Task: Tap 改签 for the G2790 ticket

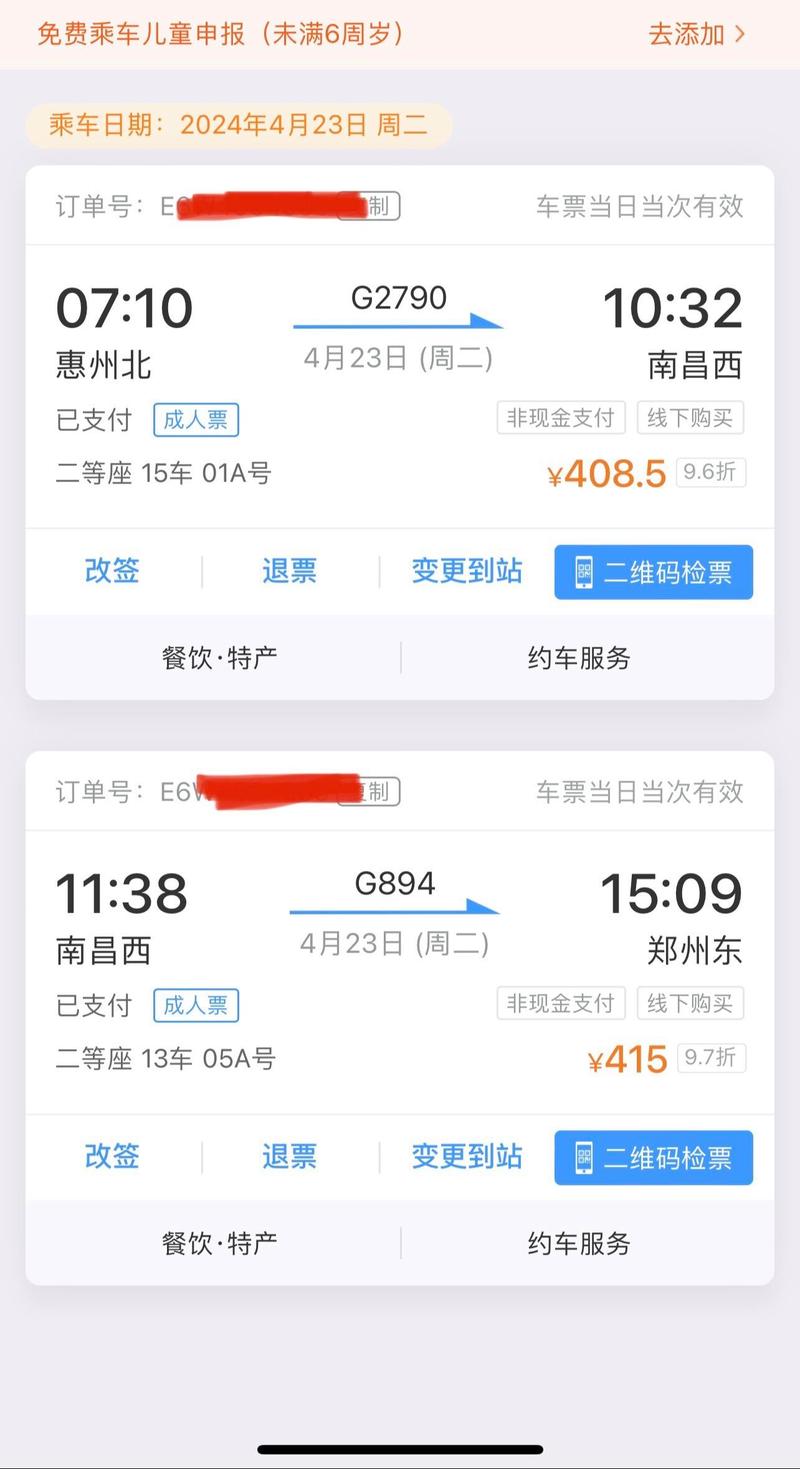Action: (x=112, y=571)
